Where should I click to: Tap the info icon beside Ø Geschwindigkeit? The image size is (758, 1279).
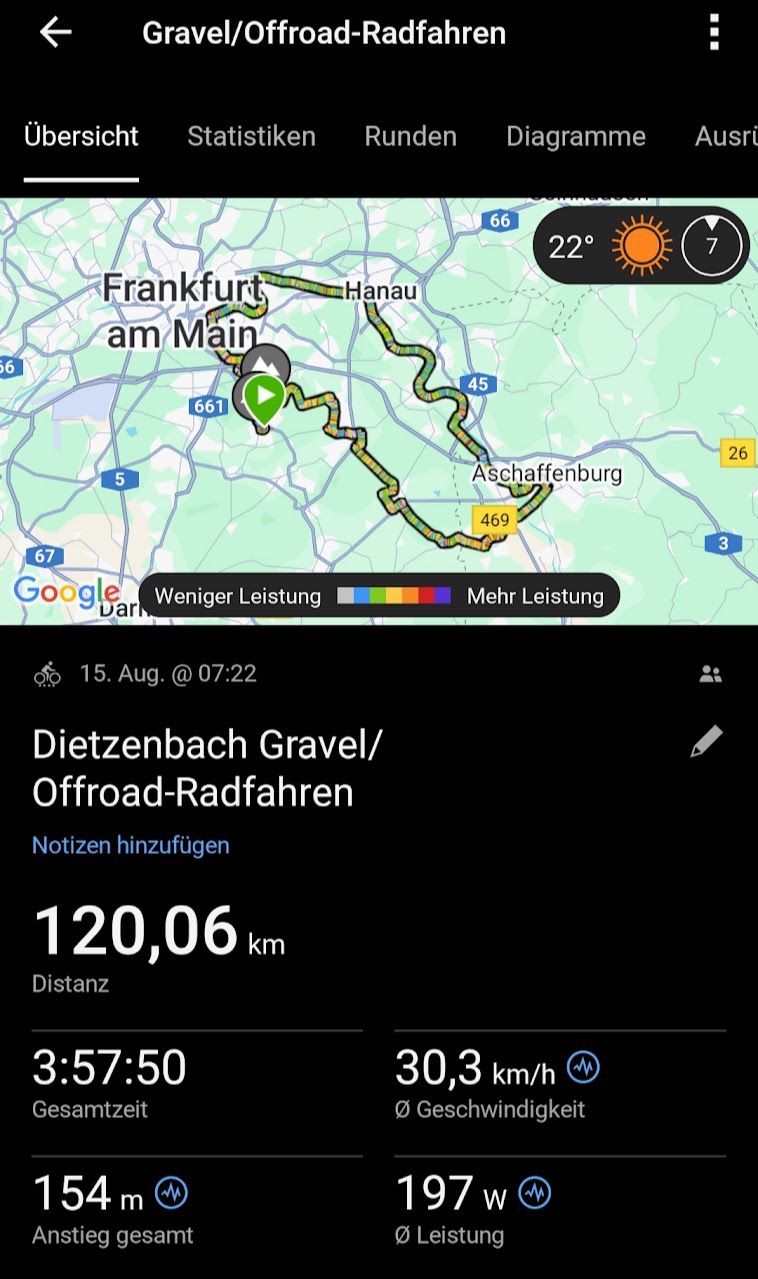[x=583, y=1068]
